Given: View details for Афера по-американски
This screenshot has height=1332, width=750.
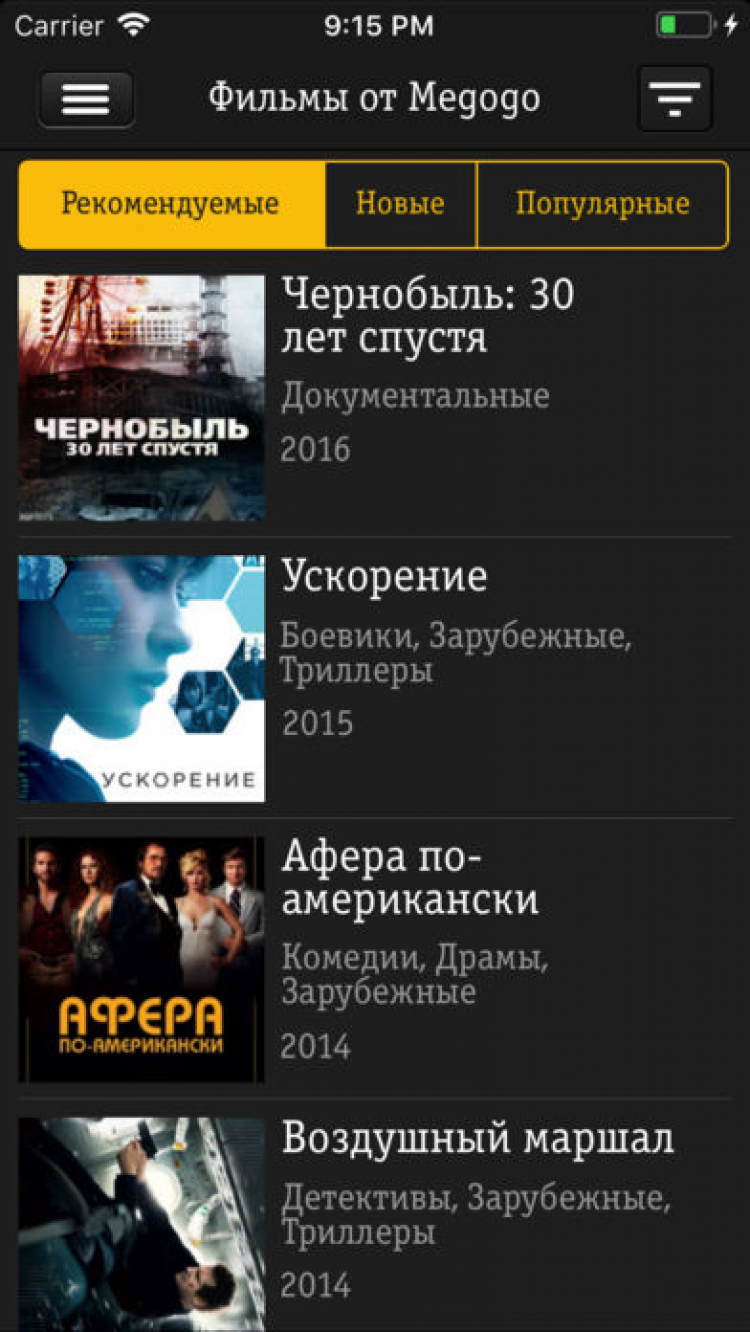Looking at the screenshot, I should point(375,959).
